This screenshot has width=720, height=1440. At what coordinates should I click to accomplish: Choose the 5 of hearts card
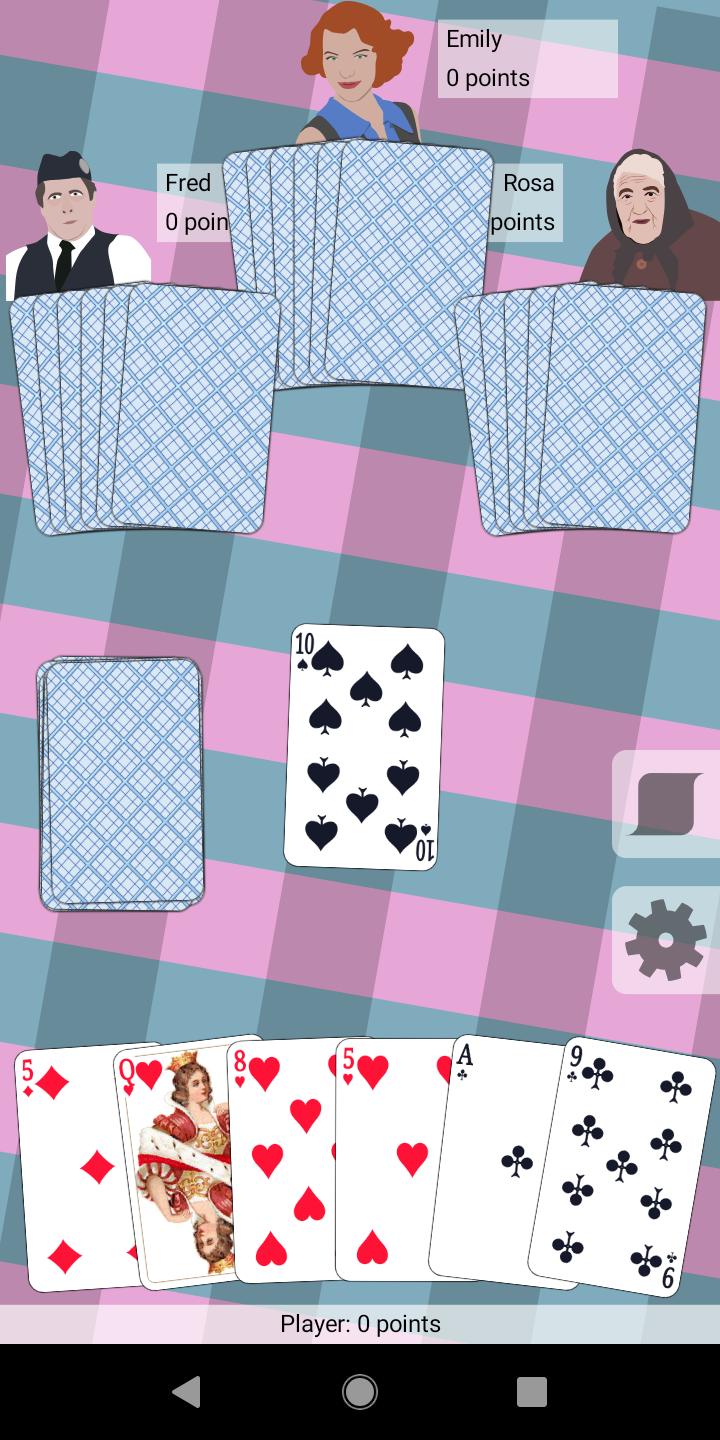pyautogui.click(x=390, y=1160)
